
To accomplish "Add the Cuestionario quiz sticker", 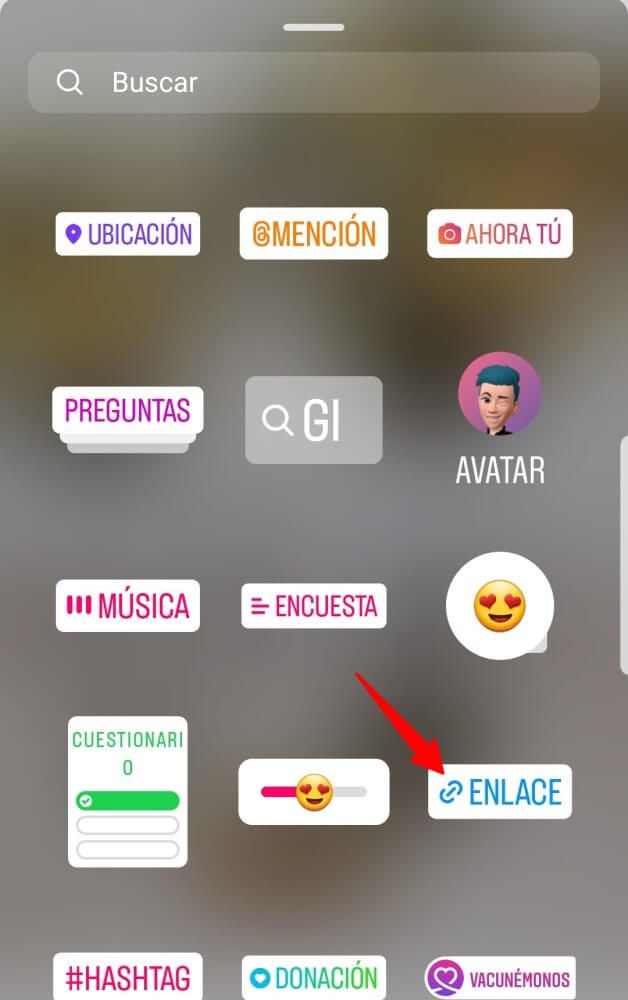I will pyautogui.click(x=128, y=791).
